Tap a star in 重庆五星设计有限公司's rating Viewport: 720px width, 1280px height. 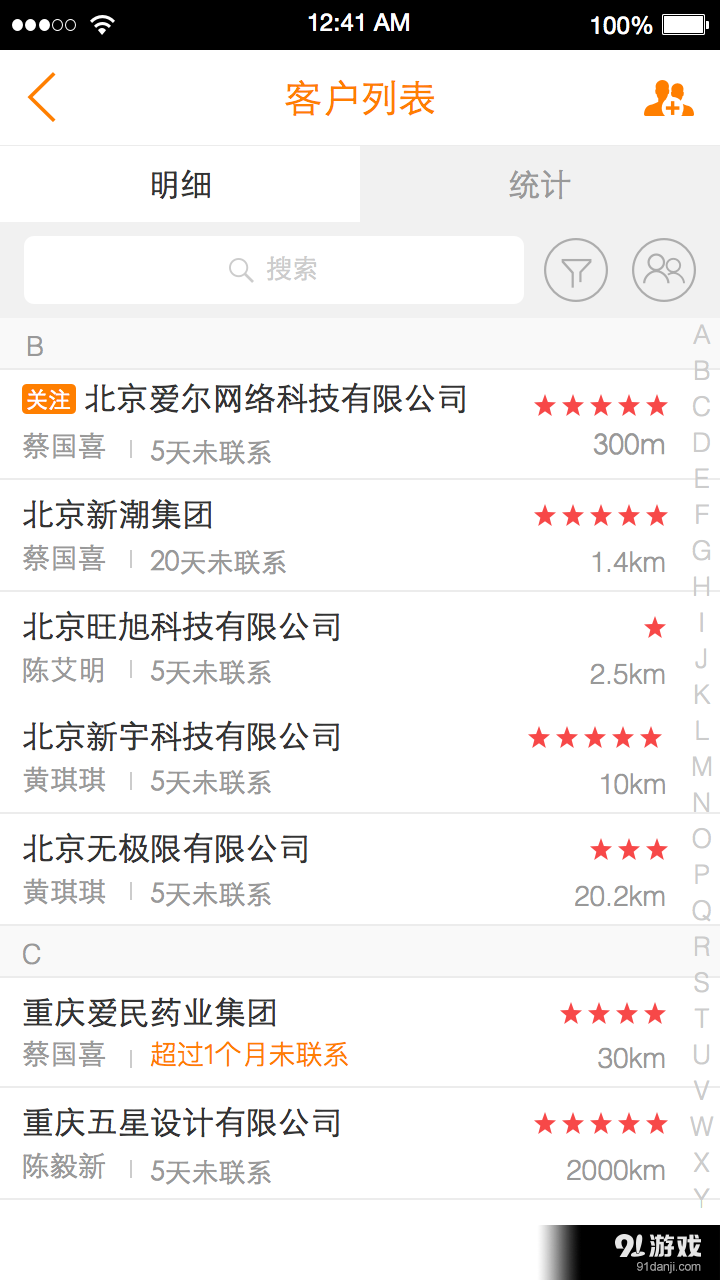(600, 1124)
